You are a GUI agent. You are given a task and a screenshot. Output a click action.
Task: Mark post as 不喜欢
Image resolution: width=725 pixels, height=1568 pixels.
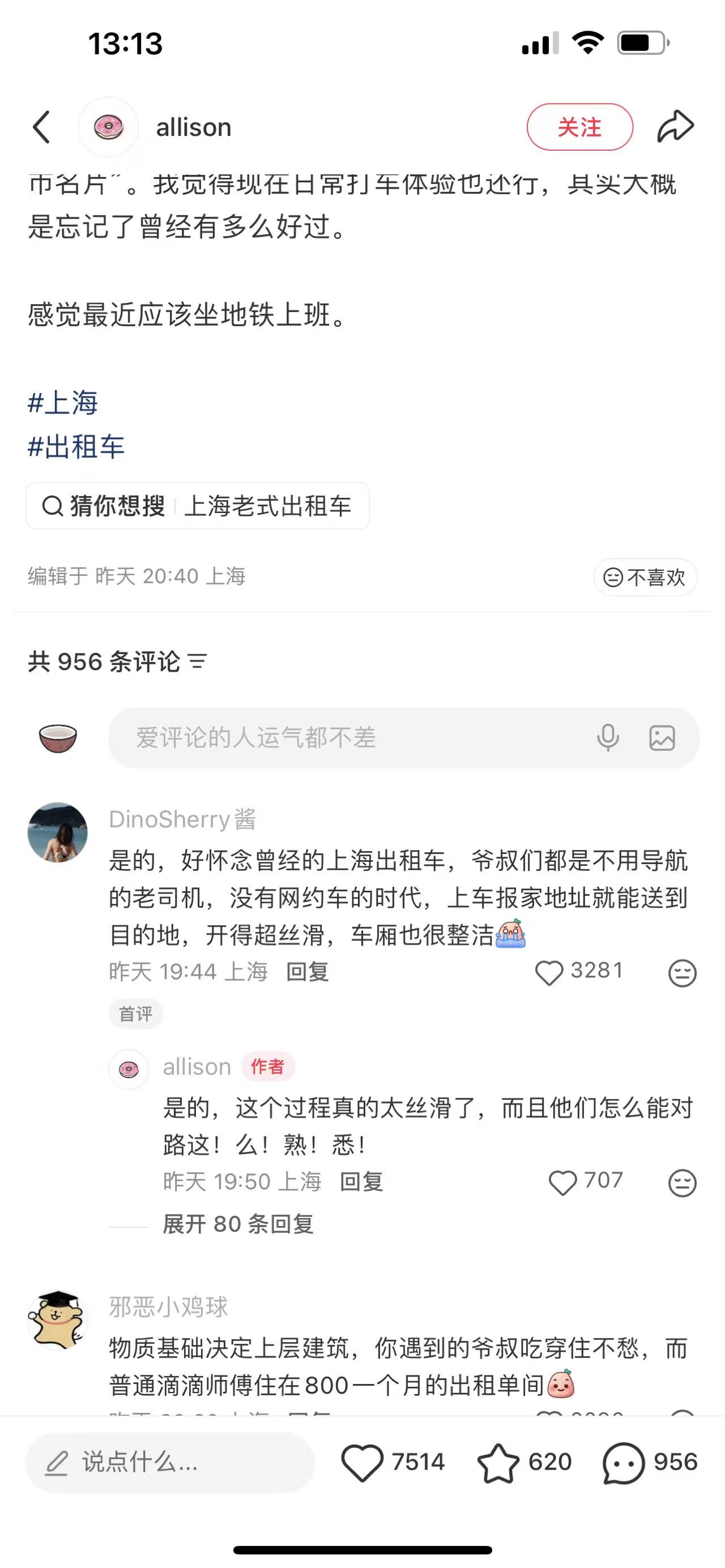pos(645,577)
